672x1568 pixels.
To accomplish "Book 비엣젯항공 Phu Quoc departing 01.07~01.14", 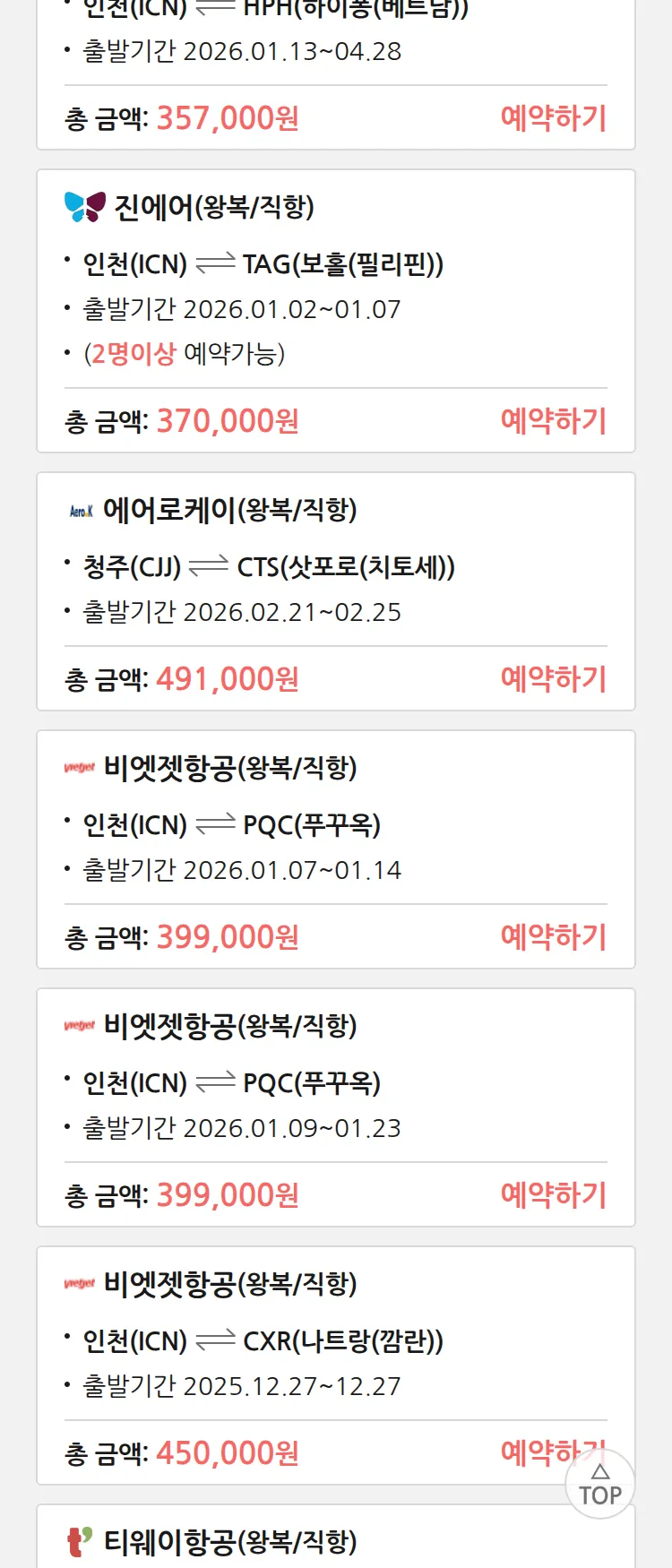I will [x=553, y=937].
